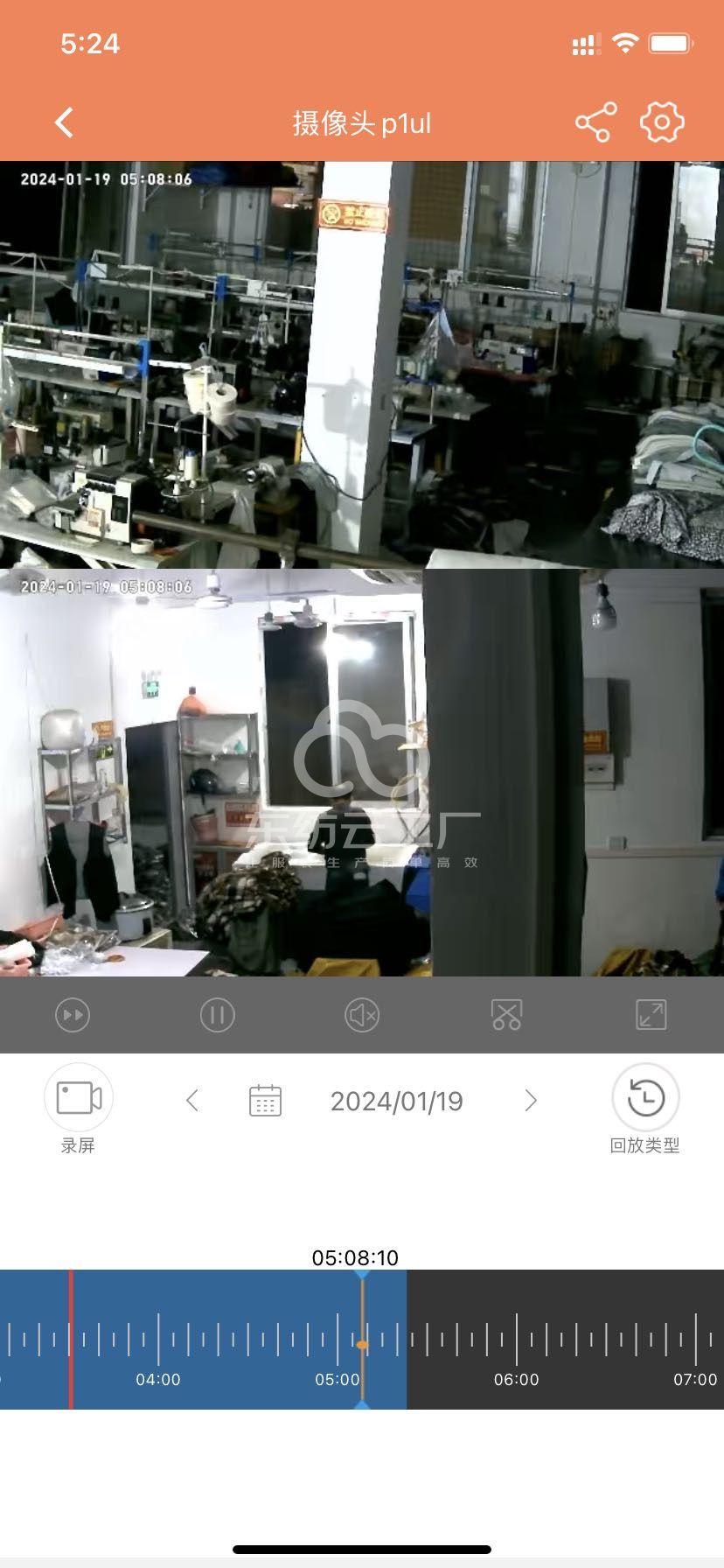Jump to 04:00 on the timeline
This screenshot has height=1568, width=724.
(158, 1340)
